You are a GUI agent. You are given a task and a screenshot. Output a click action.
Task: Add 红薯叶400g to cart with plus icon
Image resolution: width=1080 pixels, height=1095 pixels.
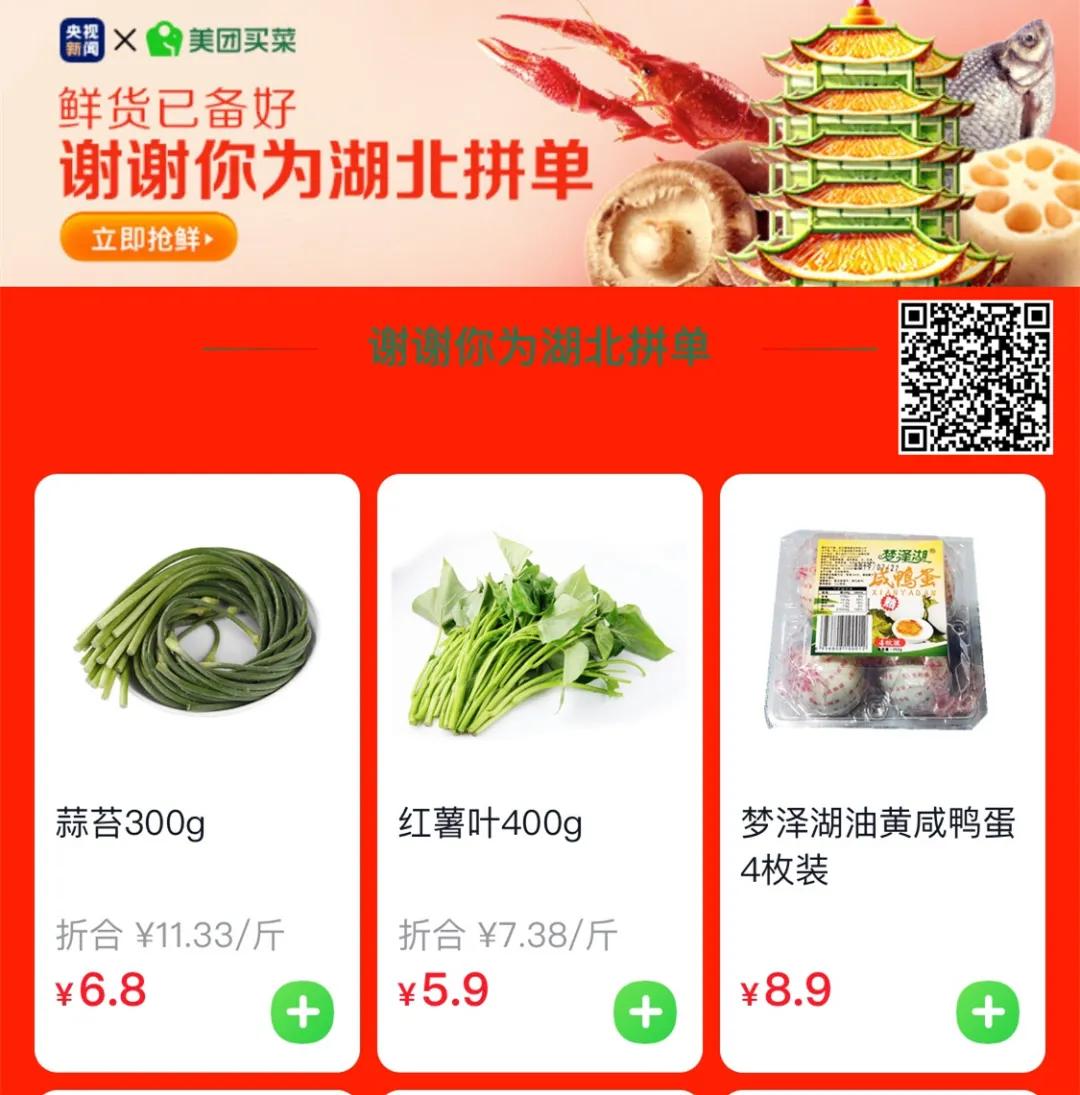(648, 1012)
